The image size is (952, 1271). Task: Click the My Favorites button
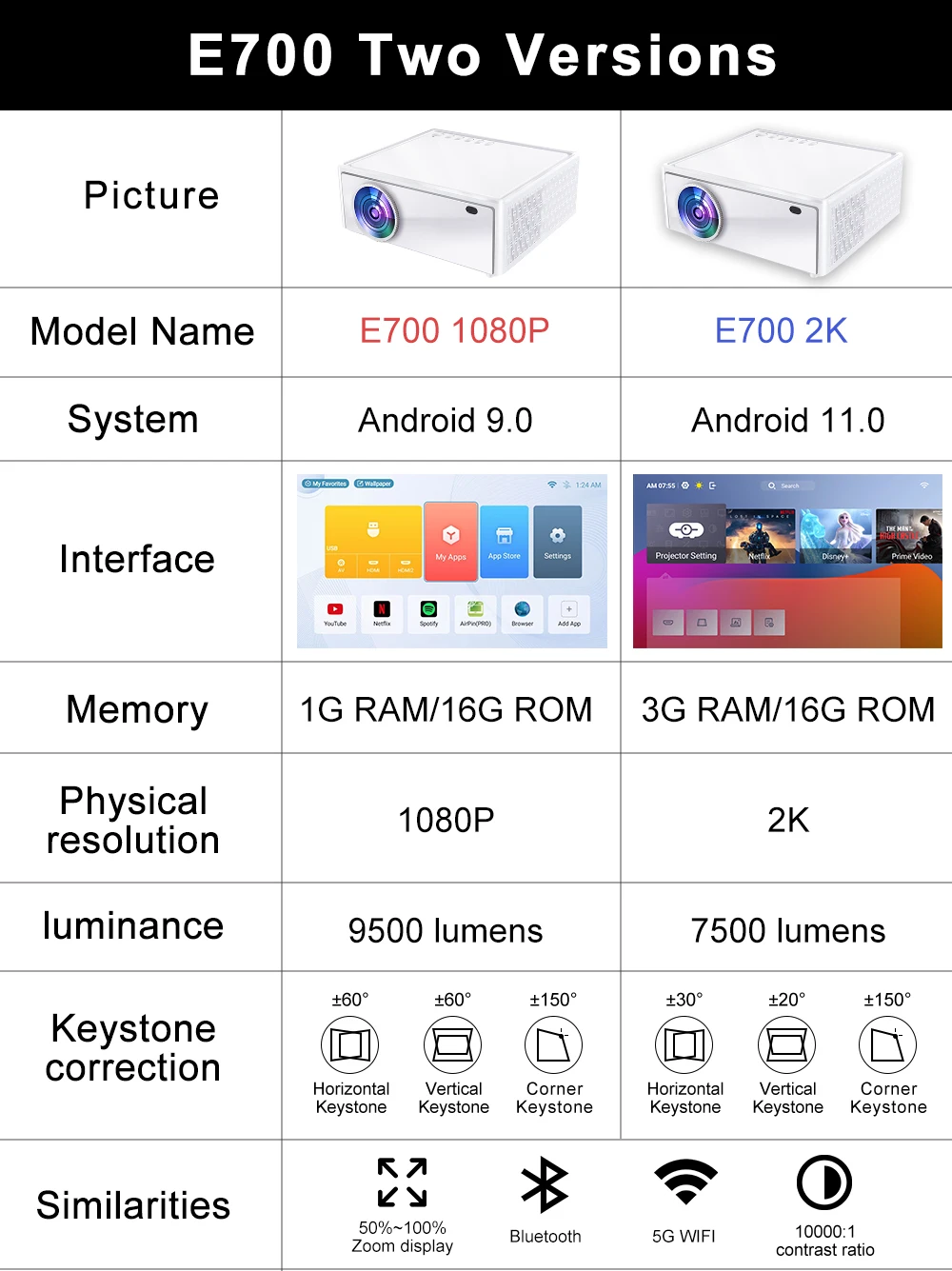pos(327,484)
